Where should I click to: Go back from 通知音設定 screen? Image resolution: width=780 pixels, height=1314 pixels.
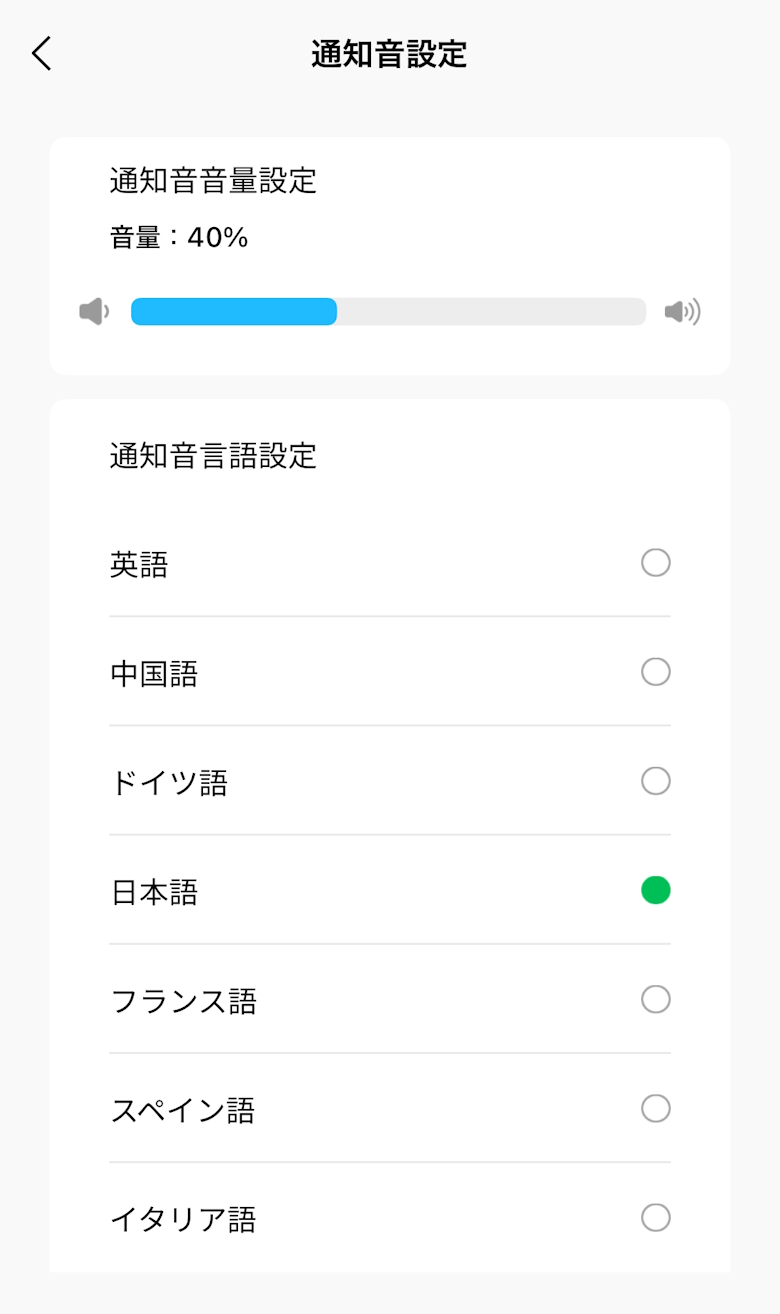click(x=41, y=54)
